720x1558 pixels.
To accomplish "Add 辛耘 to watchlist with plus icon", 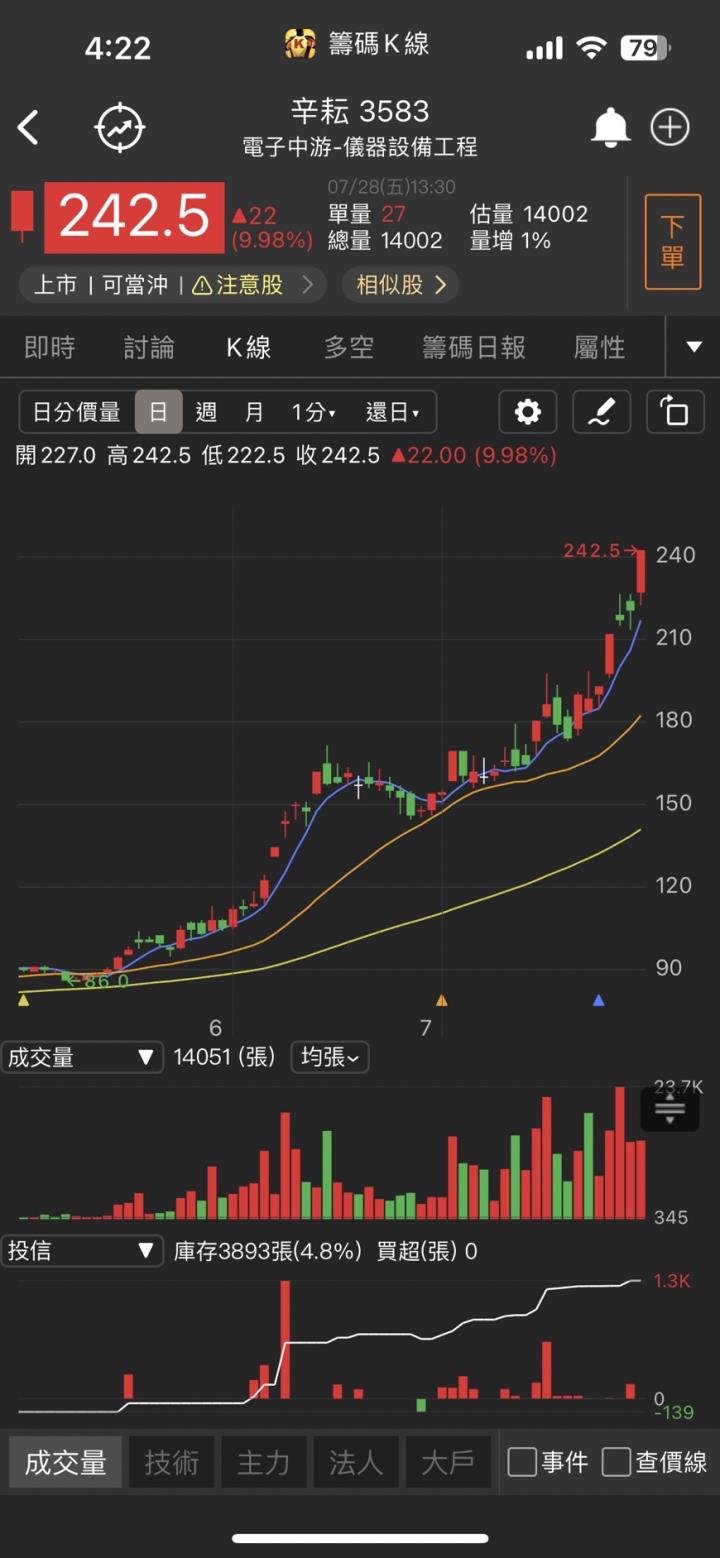I will pos(670,128).
